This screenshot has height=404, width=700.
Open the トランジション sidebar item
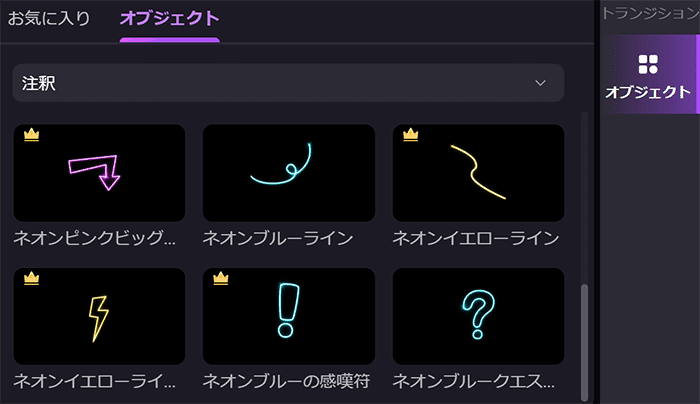click(649, 12)
